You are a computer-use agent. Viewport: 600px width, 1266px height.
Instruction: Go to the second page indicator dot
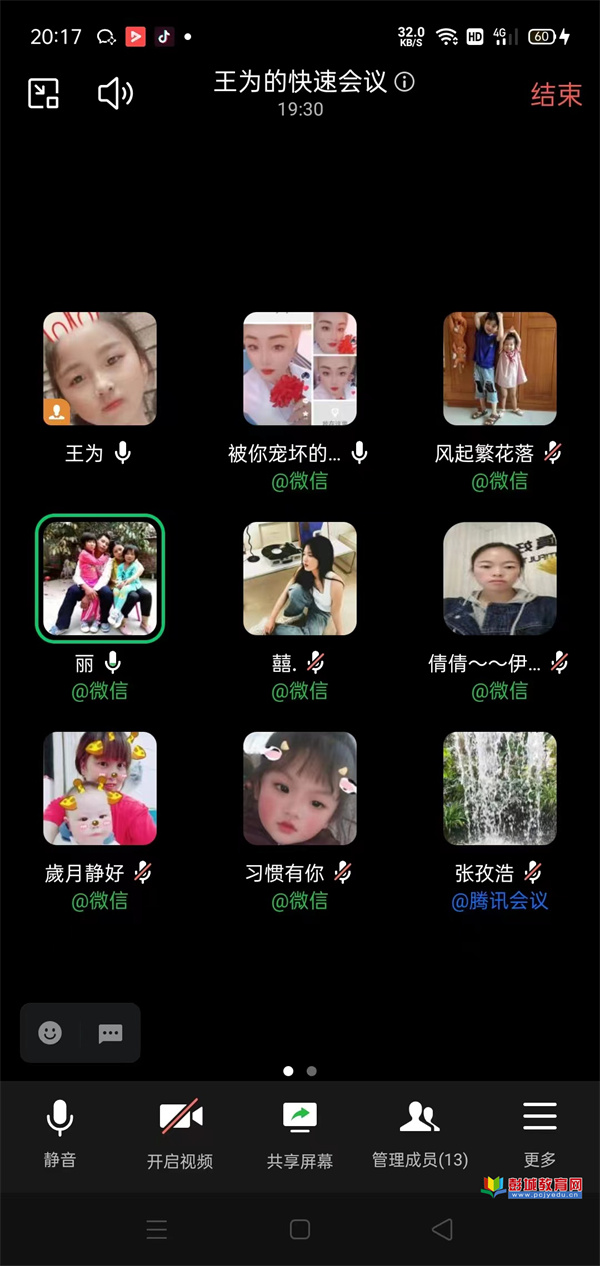(x=312, y=1071)
